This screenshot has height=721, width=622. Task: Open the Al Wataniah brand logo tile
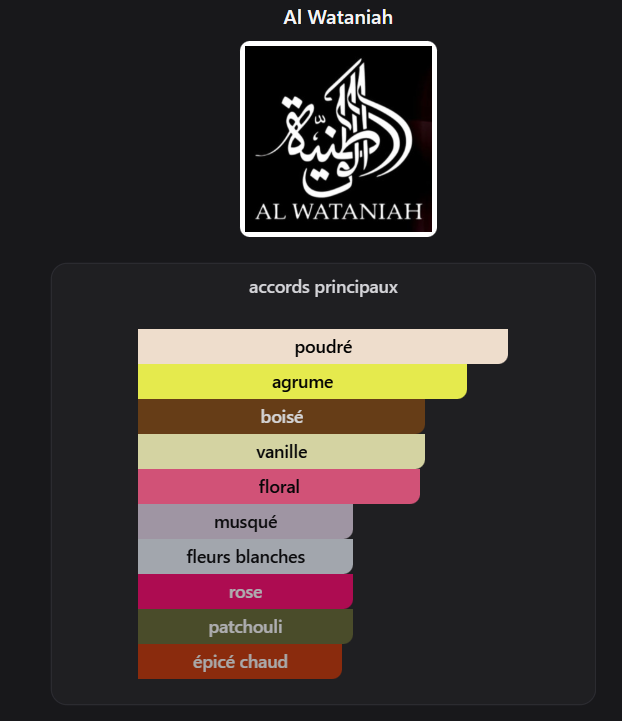[338, 139]
